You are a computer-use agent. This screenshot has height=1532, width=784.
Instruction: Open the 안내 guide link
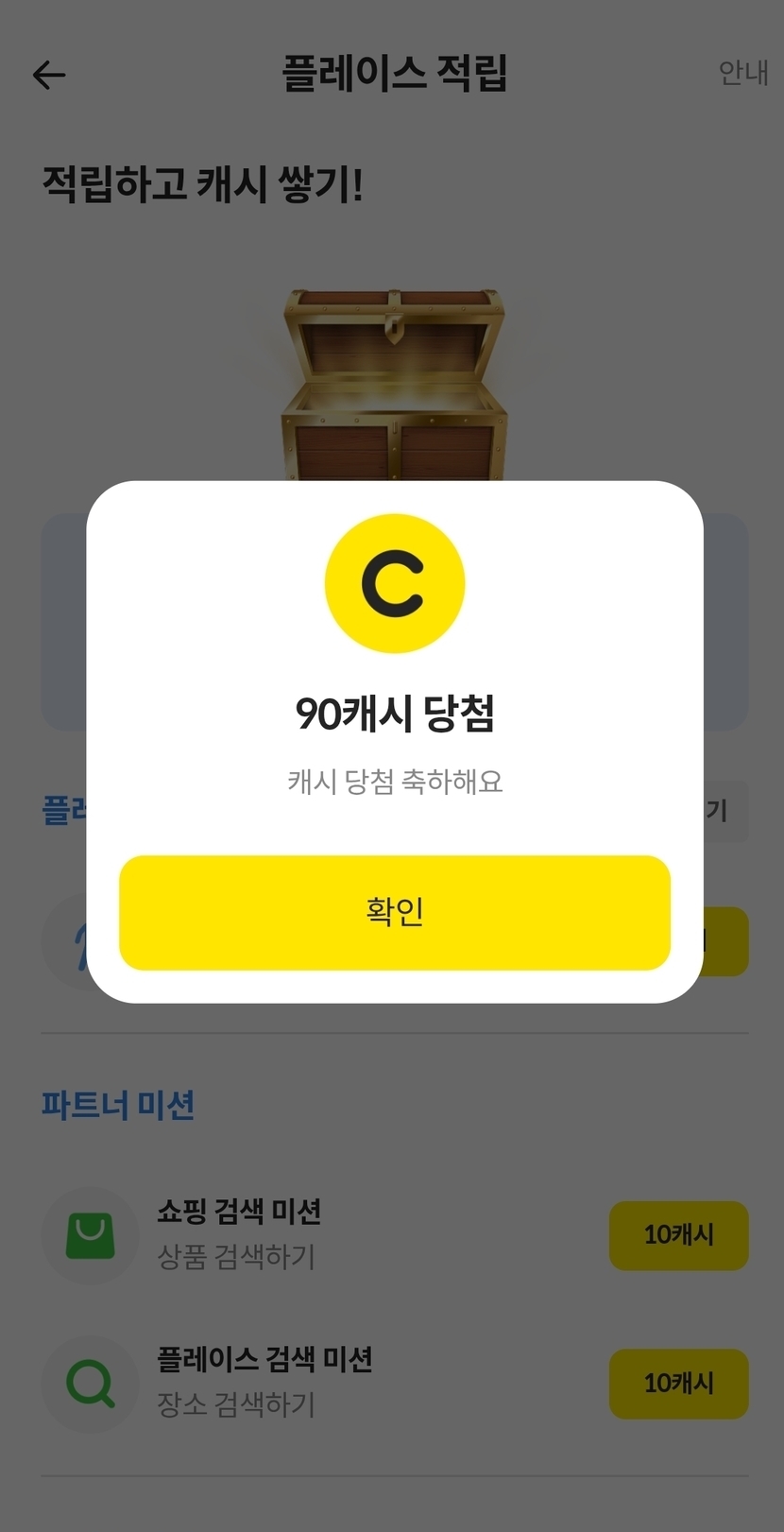(742, 73)
